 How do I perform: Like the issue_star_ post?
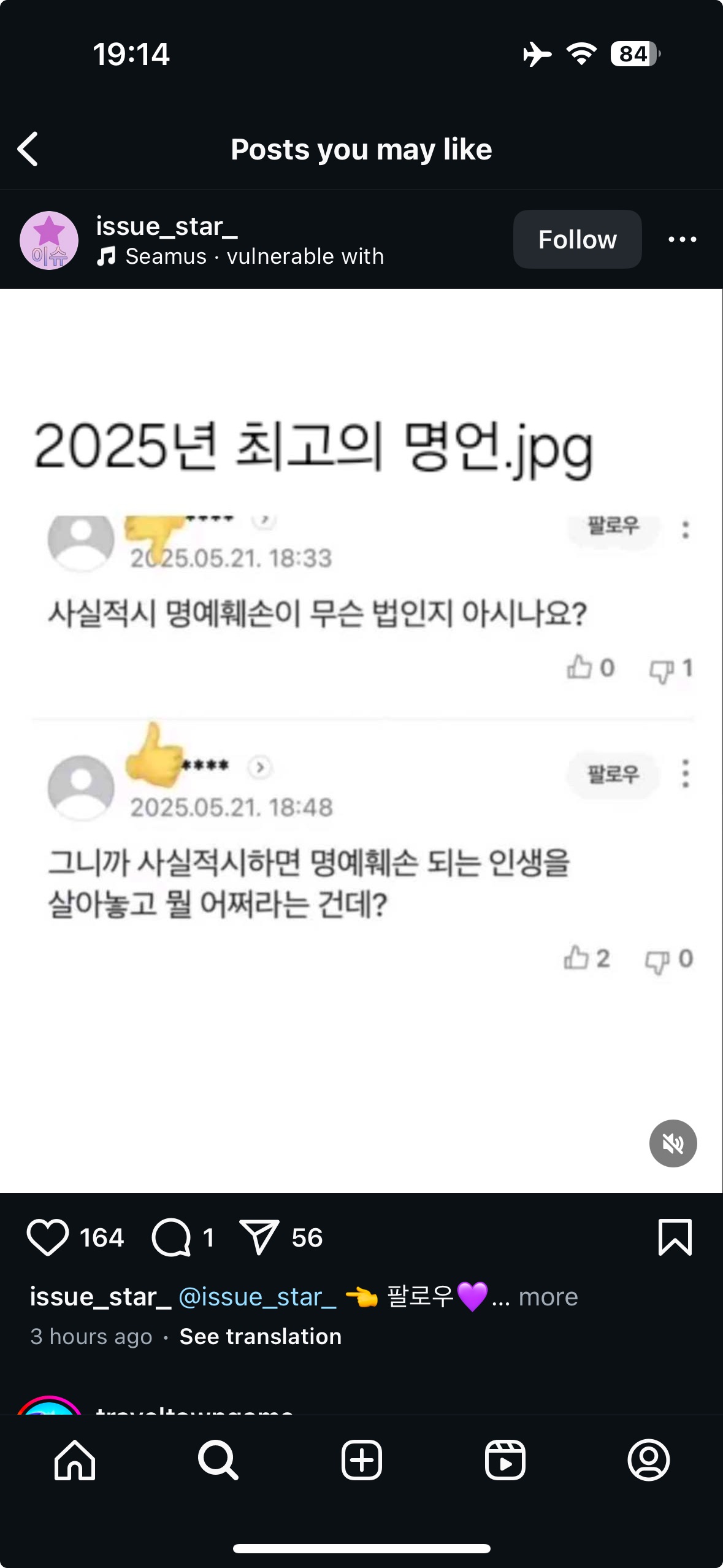(48, 1237)
